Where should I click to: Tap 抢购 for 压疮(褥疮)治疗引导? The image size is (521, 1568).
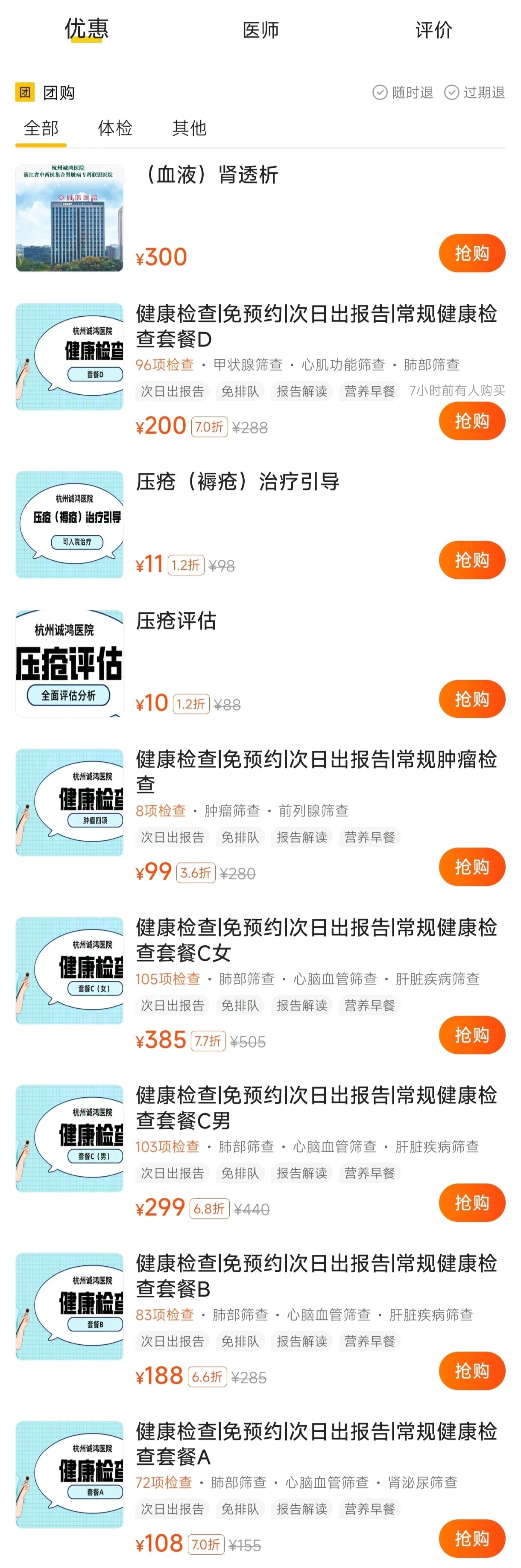[471, 560]
